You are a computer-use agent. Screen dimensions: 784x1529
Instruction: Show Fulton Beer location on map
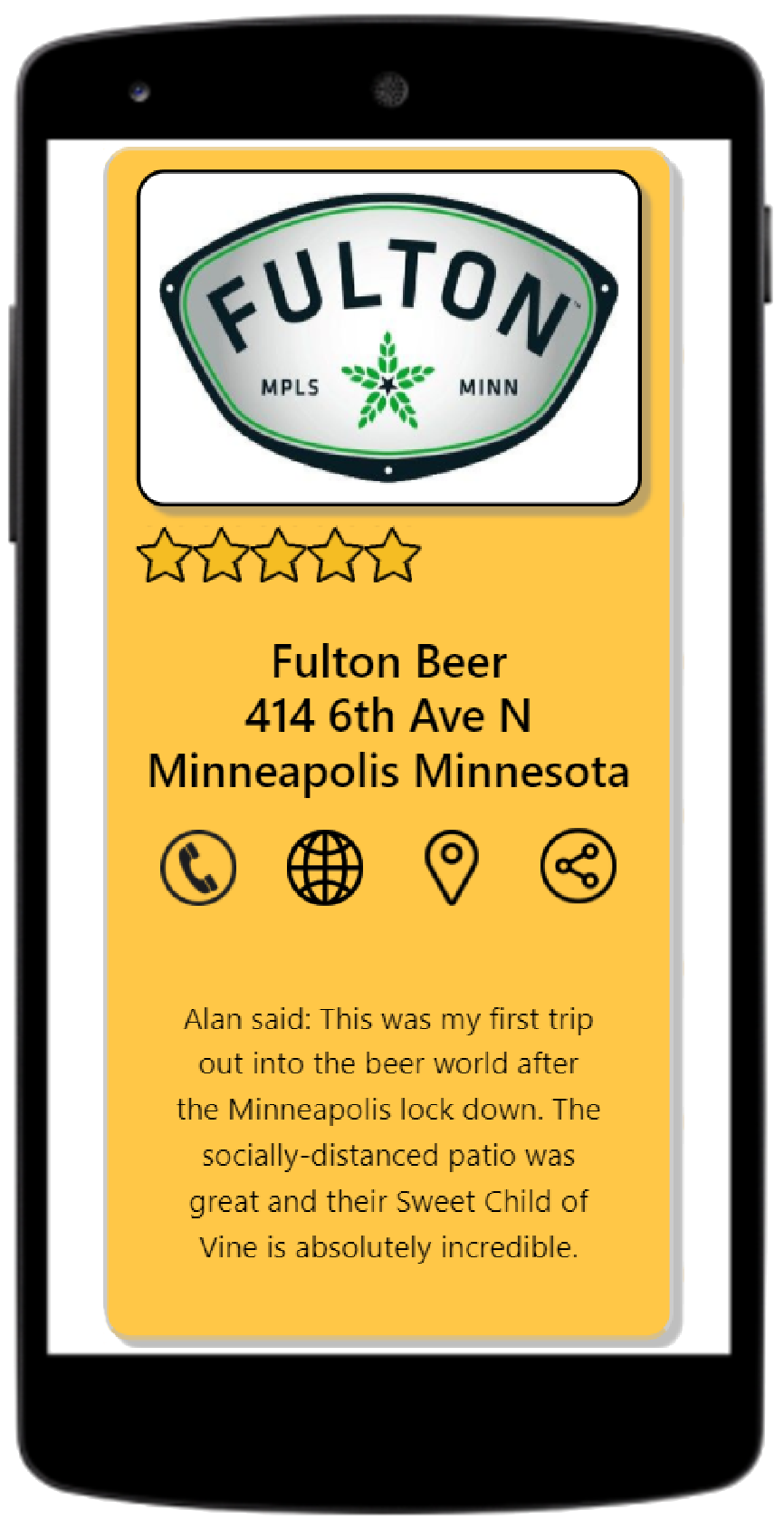pyautogui.click(x=452, y=867)
